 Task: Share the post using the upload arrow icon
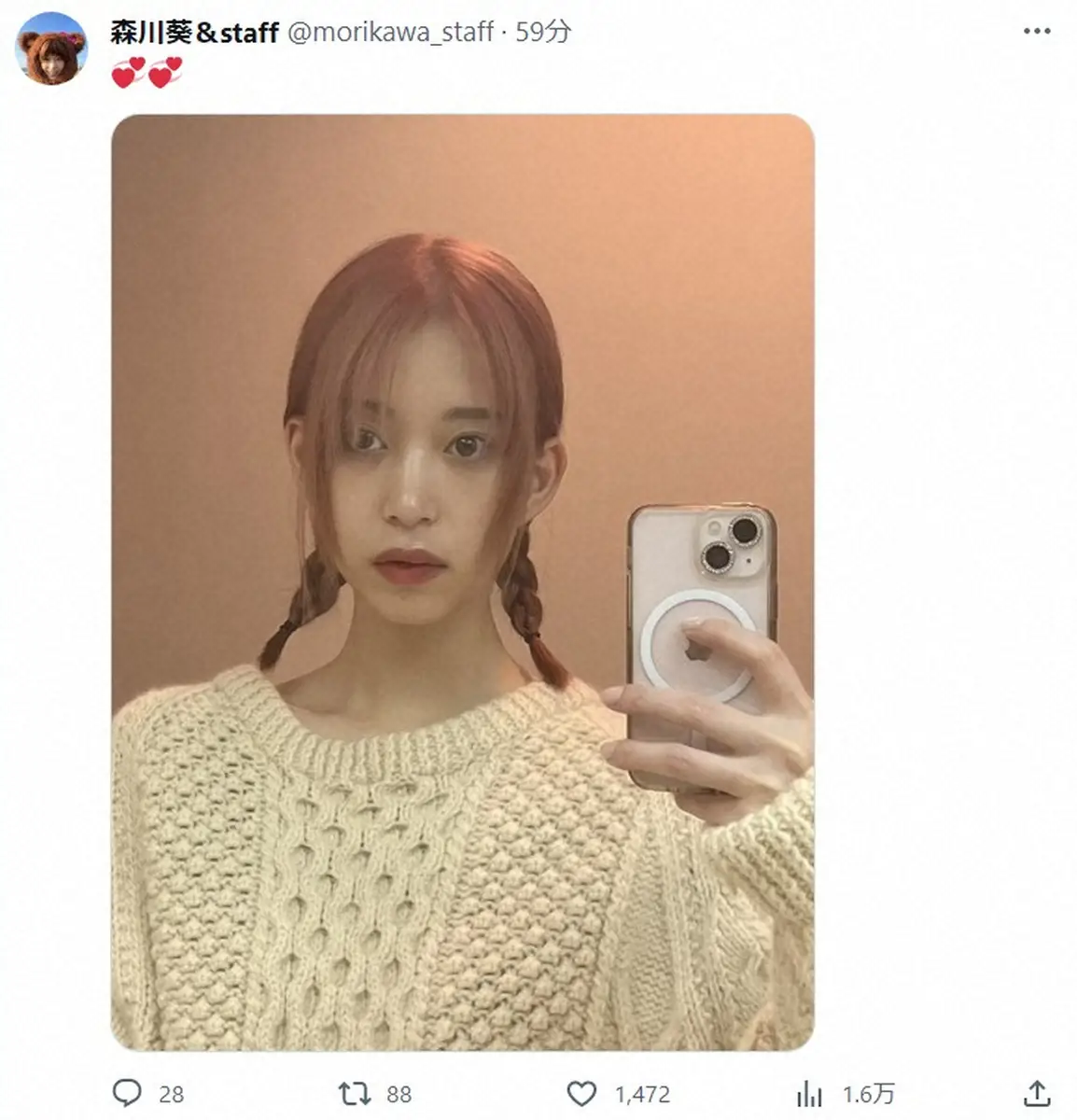pyautogui.click(x=1037, y=1093)
